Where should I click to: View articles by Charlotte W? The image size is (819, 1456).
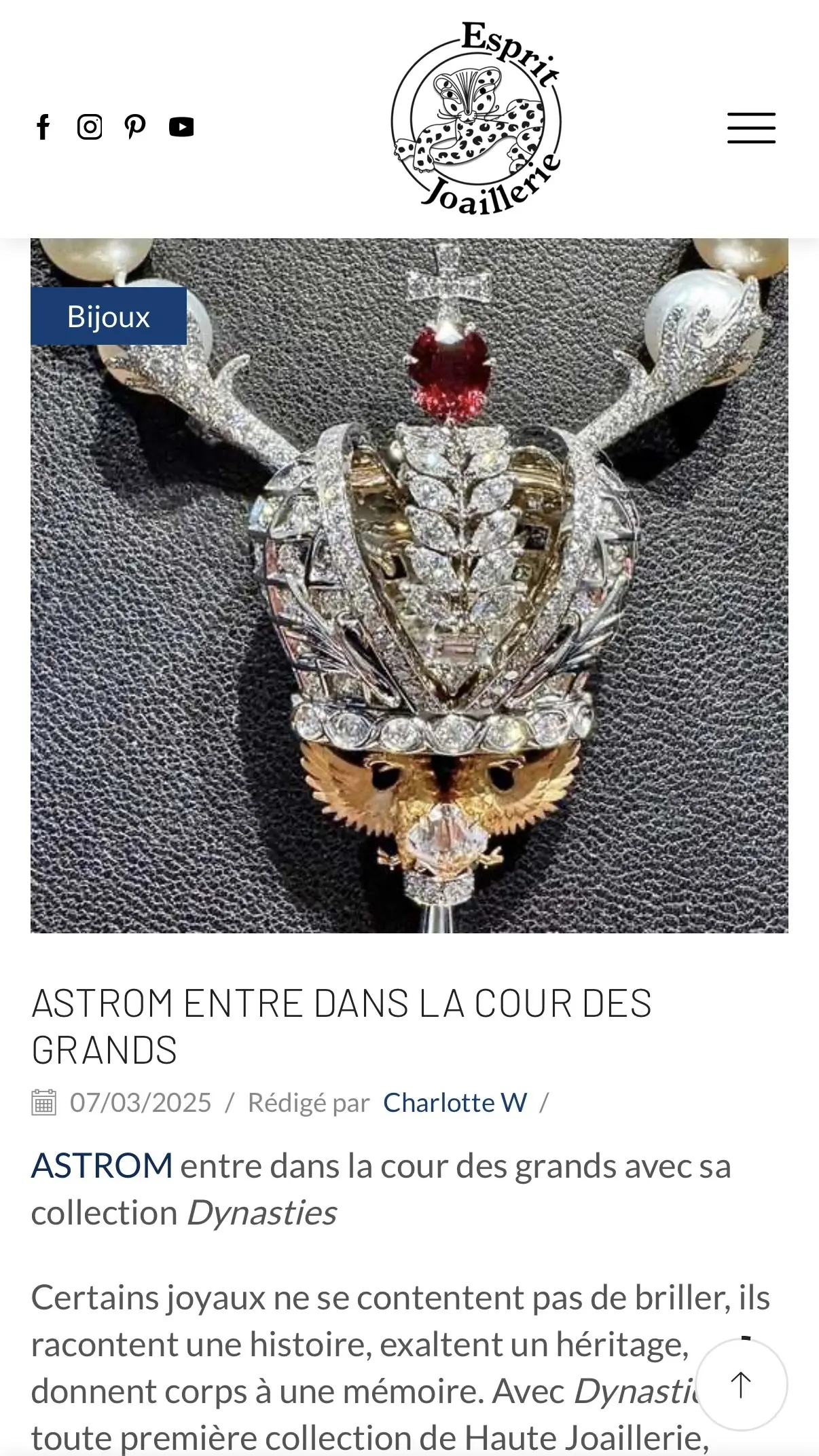point(454,1103)
